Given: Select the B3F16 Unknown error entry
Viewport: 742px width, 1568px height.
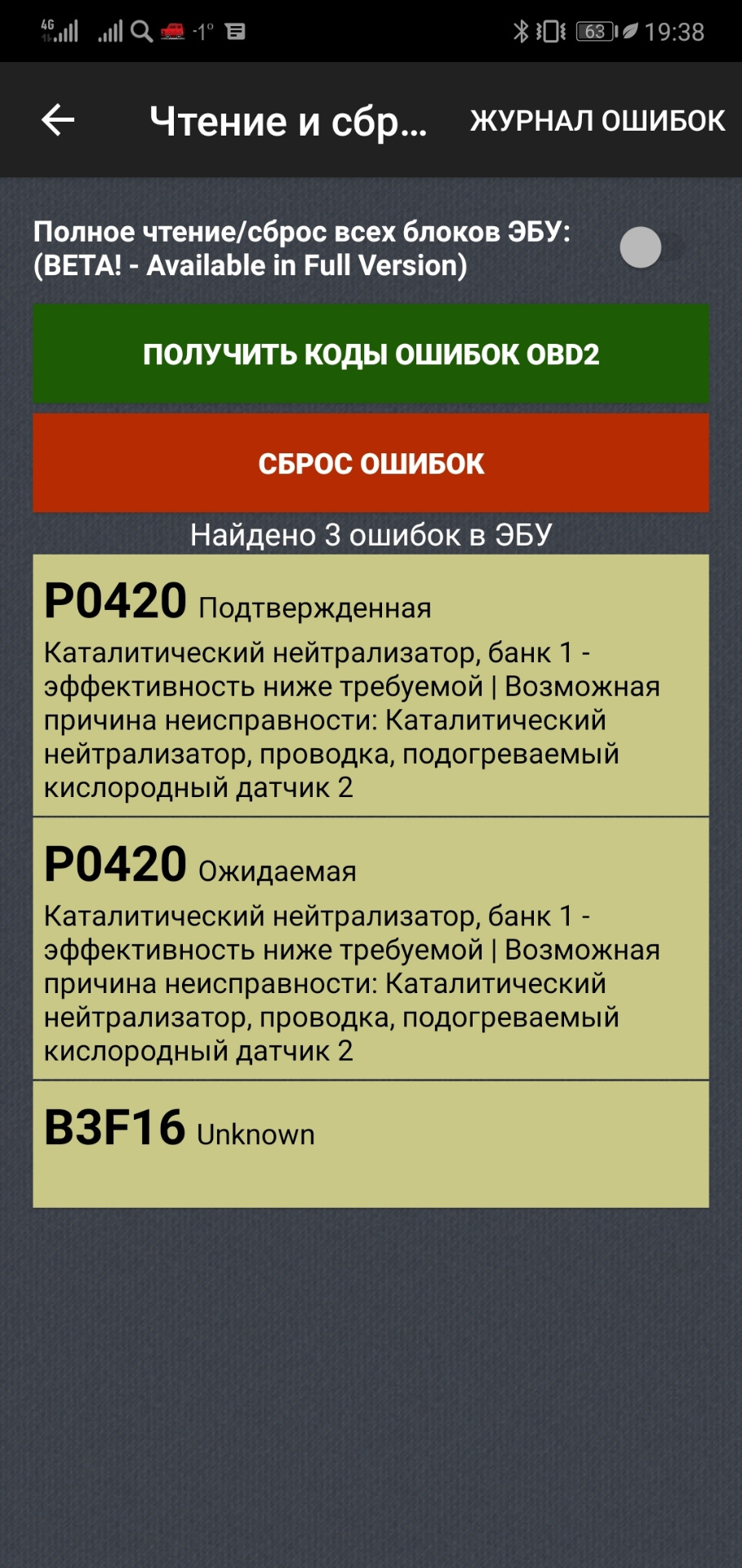Looking at the screenshot, I should pos(371,1144).
